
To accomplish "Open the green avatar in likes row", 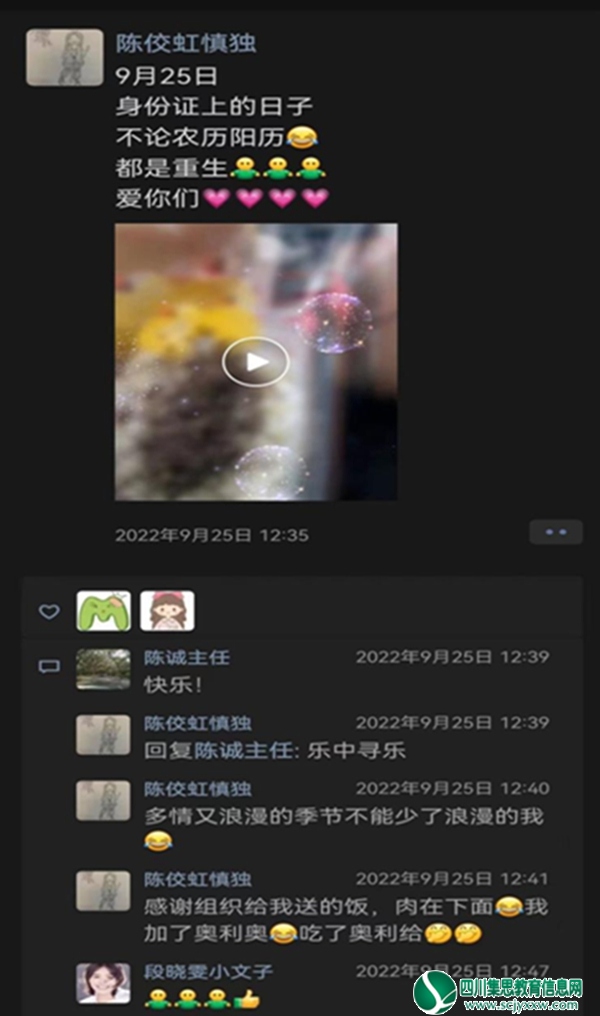I will tap(104, 611).
